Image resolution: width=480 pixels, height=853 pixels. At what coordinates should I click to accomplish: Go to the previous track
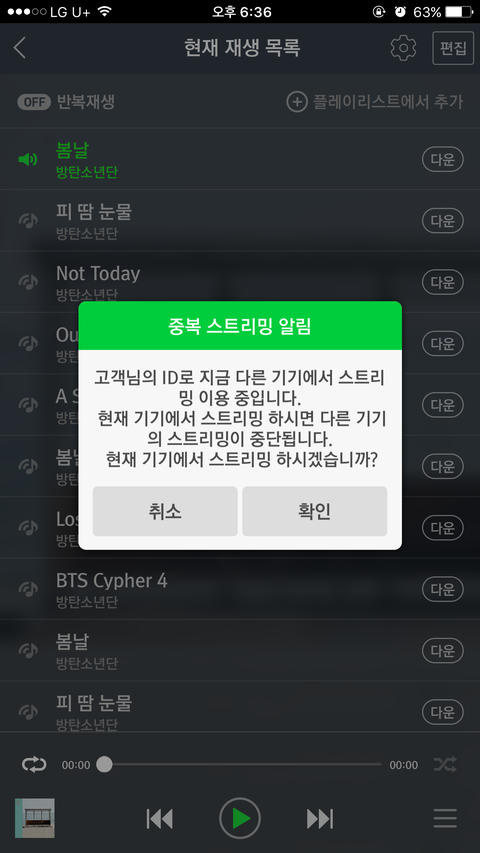point(159,818)
